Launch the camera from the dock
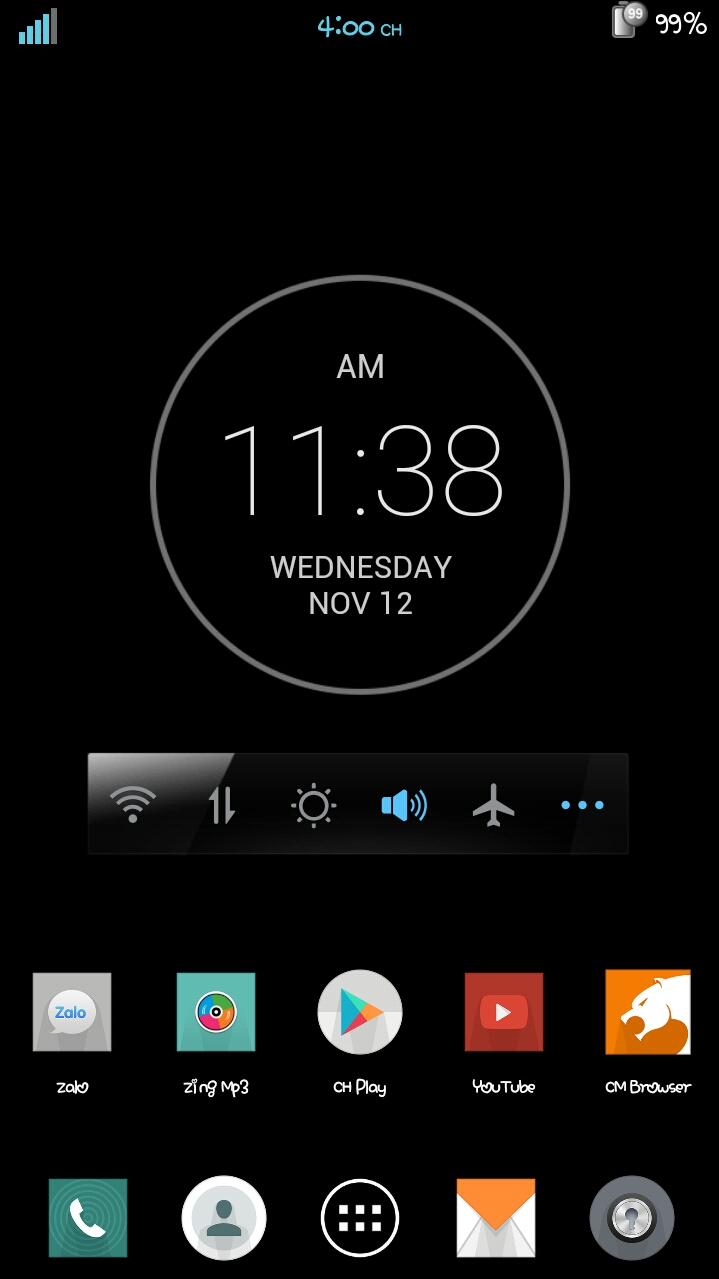The image size is (719, 1279). tap(631, 1217)
